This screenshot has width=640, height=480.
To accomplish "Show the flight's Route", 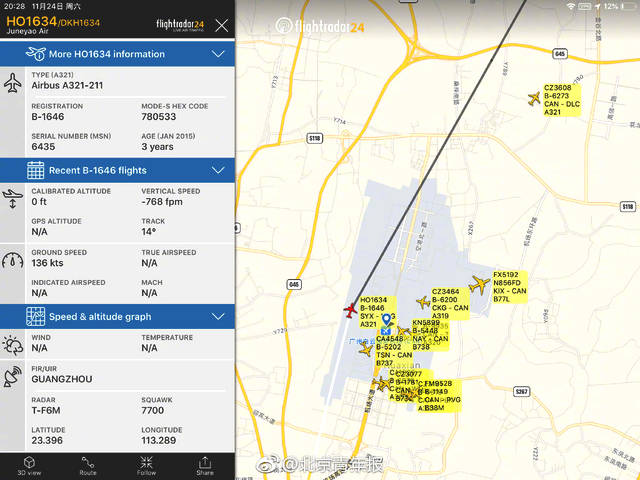I will coord(88,466).
